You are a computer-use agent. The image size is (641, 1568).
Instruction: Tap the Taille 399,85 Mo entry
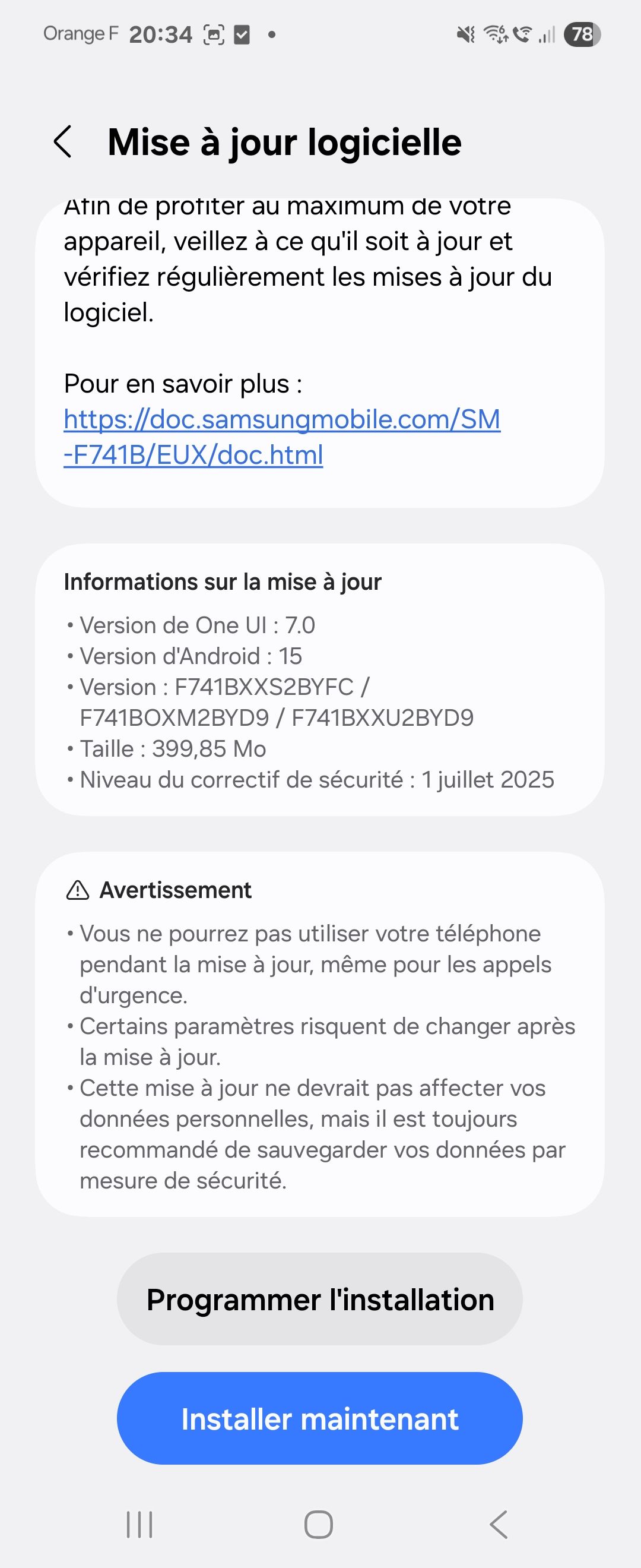pyautogui.click(x=172, y=749)
